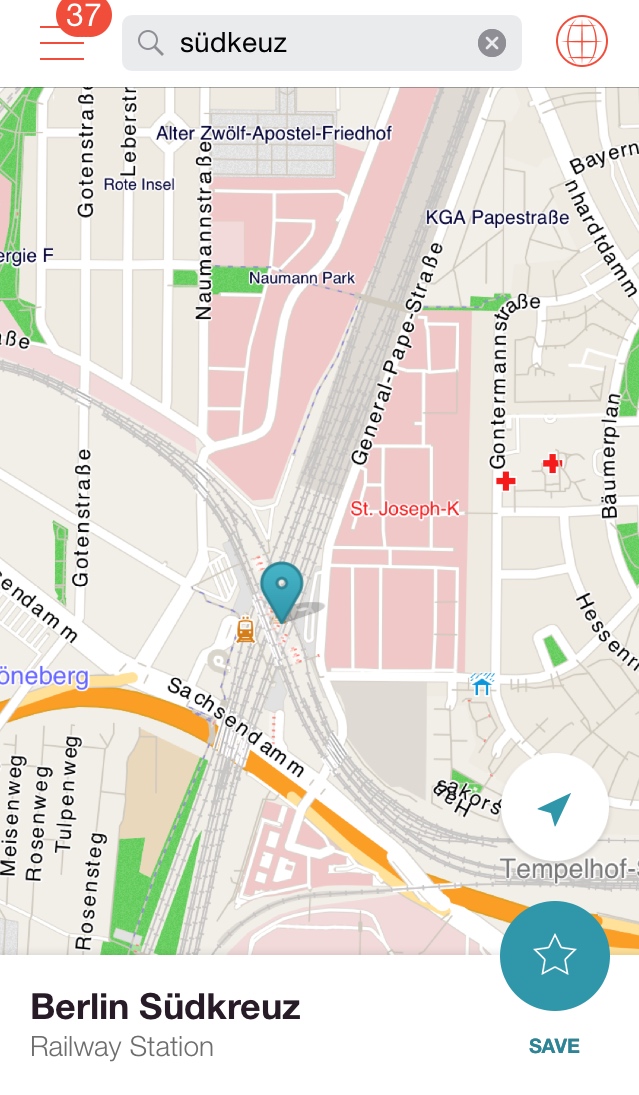Viewport: 639px width, 1095px height.
Task: Open the globe map icon
Action: click(582, 42)
